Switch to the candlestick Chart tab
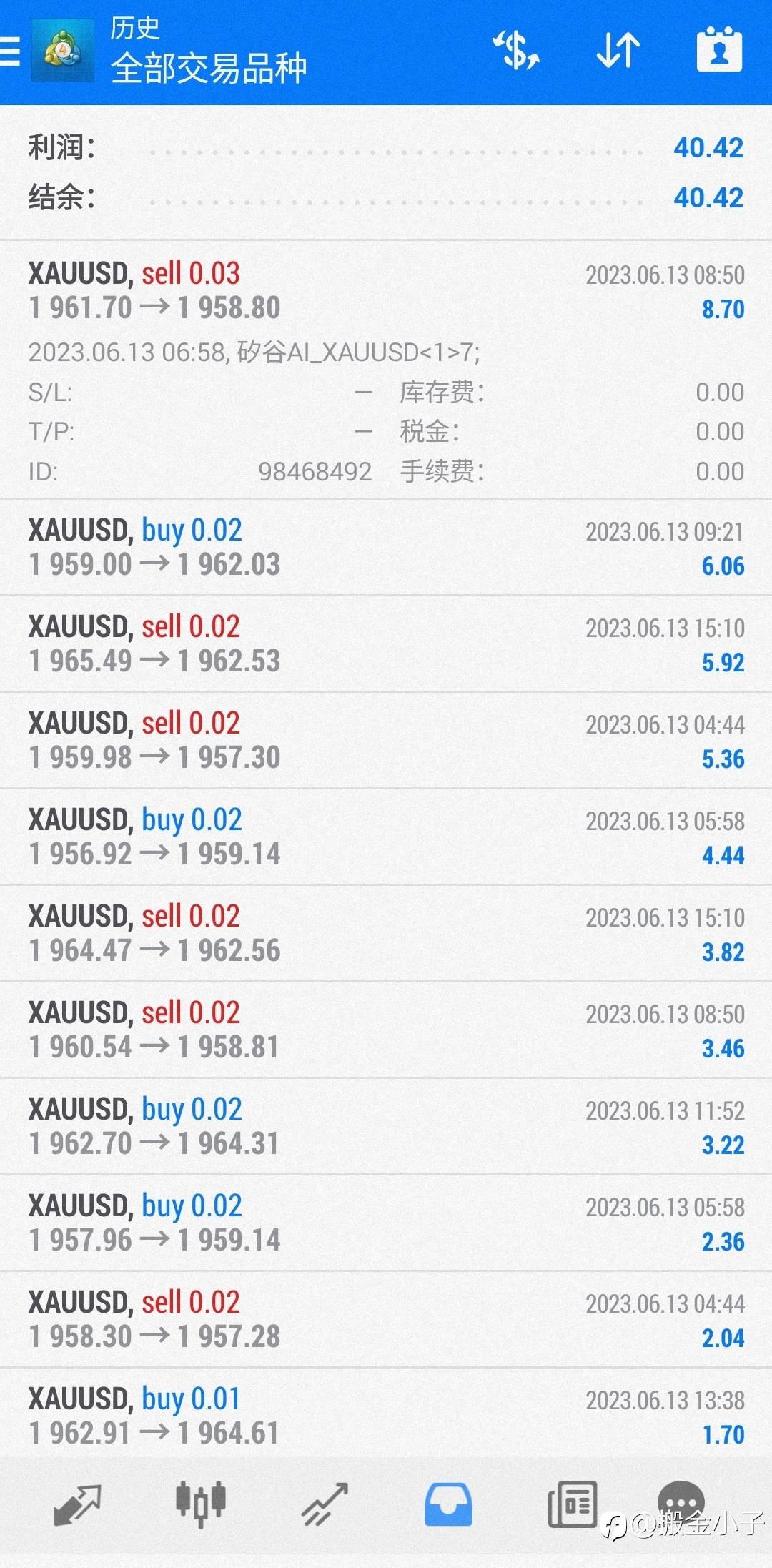 [x=201, y=1504]
